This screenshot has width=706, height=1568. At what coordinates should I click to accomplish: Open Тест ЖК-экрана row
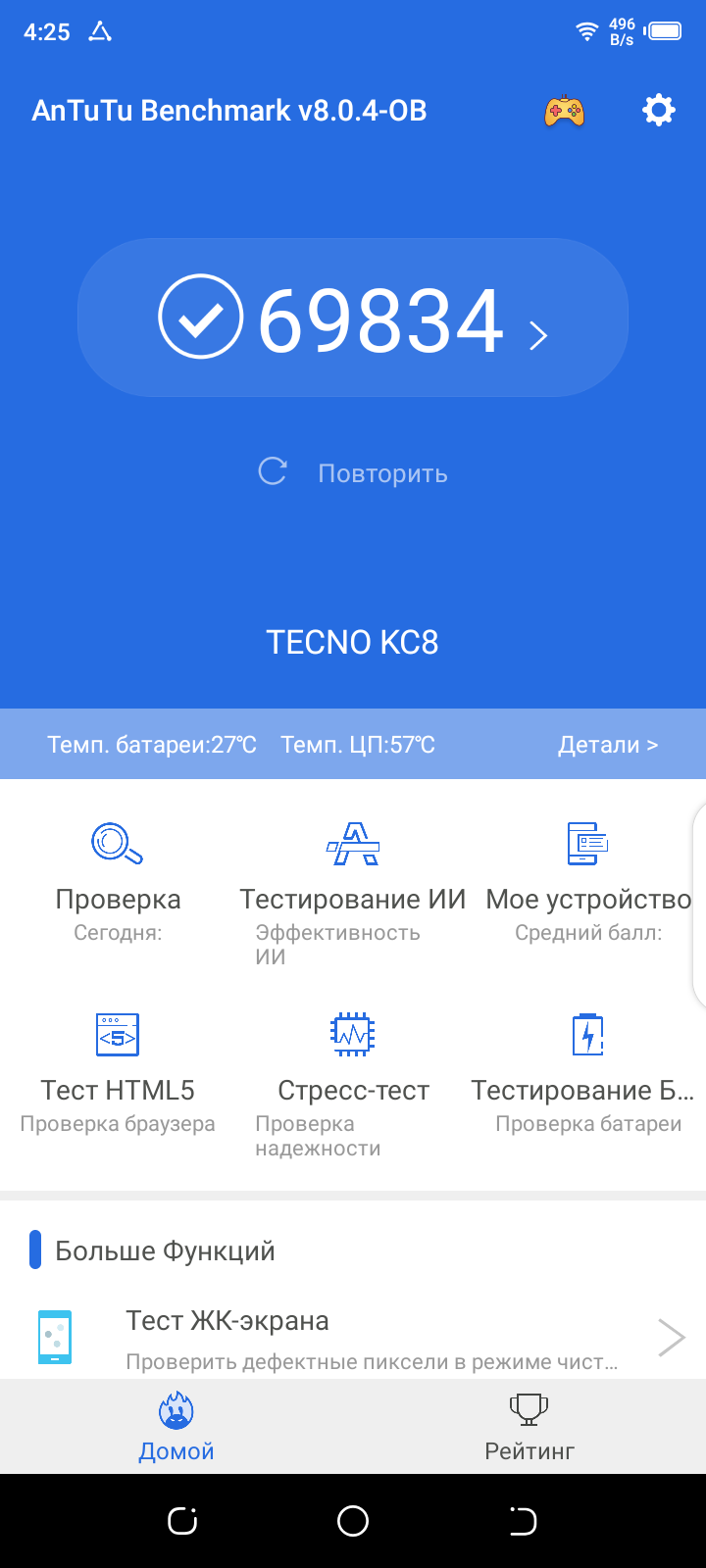pos(353,1337)
